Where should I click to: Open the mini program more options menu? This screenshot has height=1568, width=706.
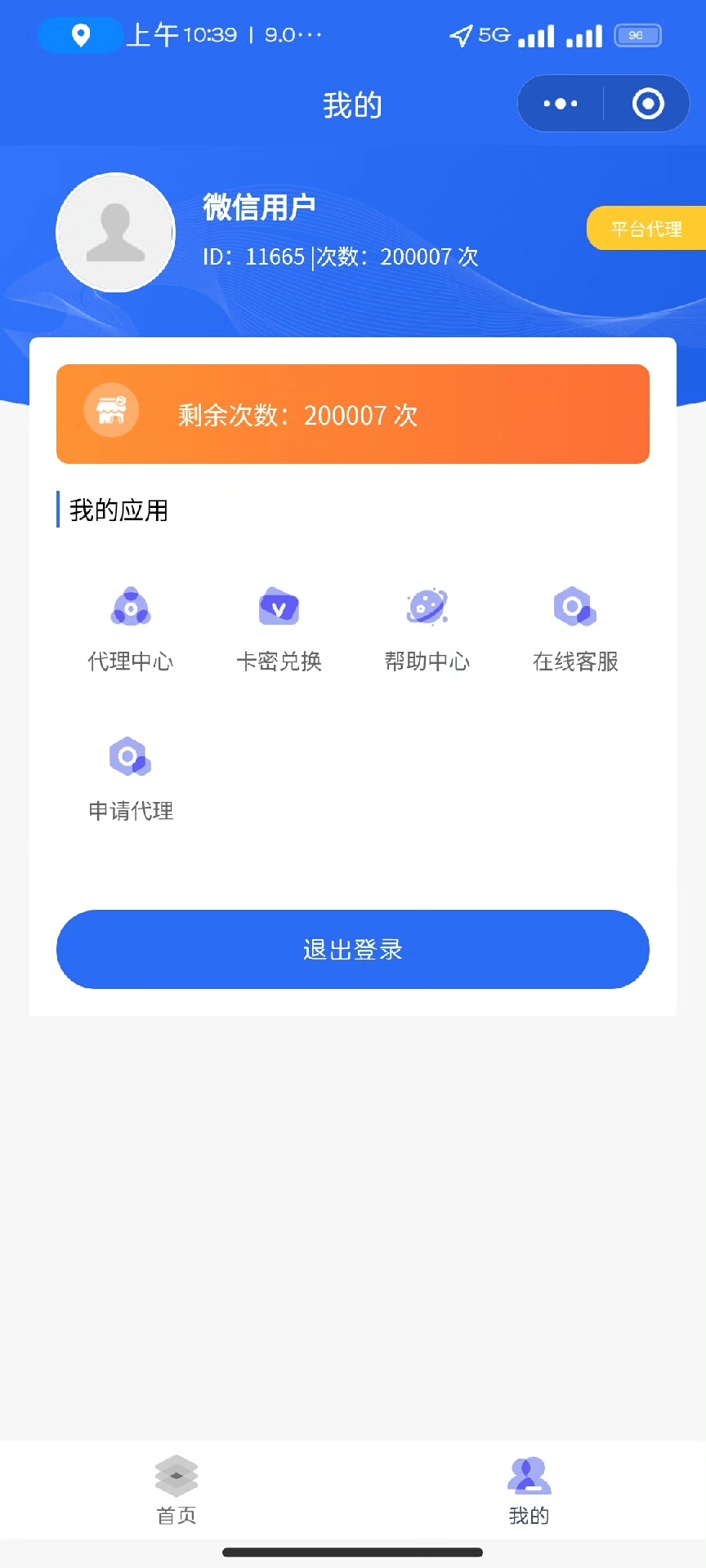click(561, 104)
